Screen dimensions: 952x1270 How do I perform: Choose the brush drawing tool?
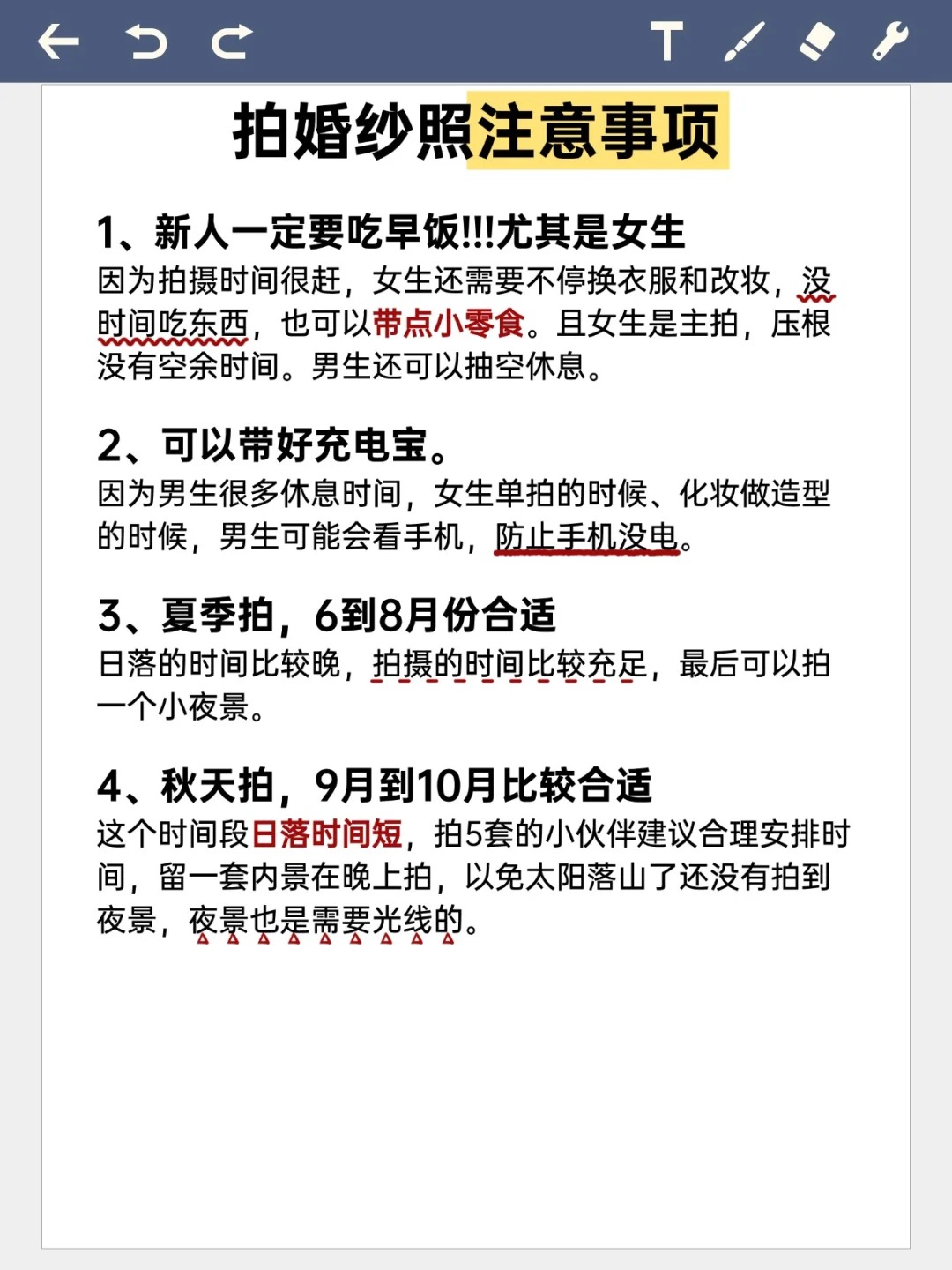pyautogui.click(x=743, y=41)
